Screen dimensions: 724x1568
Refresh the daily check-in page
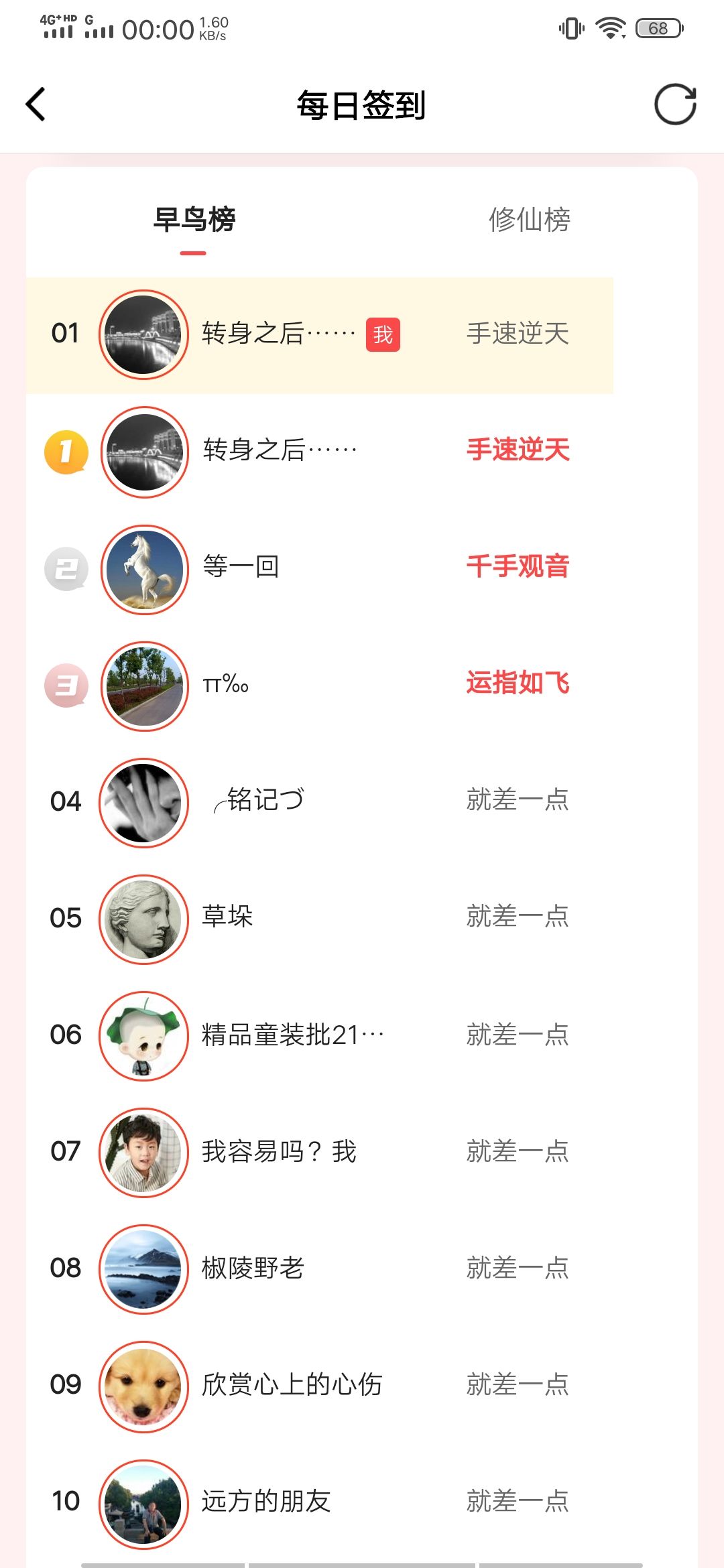click(x=675, y=105)
